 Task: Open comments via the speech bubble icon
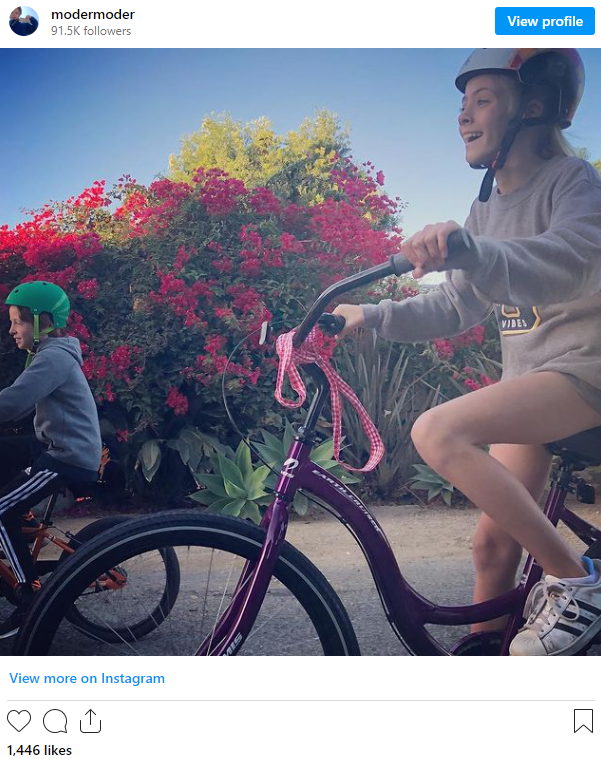55,720
